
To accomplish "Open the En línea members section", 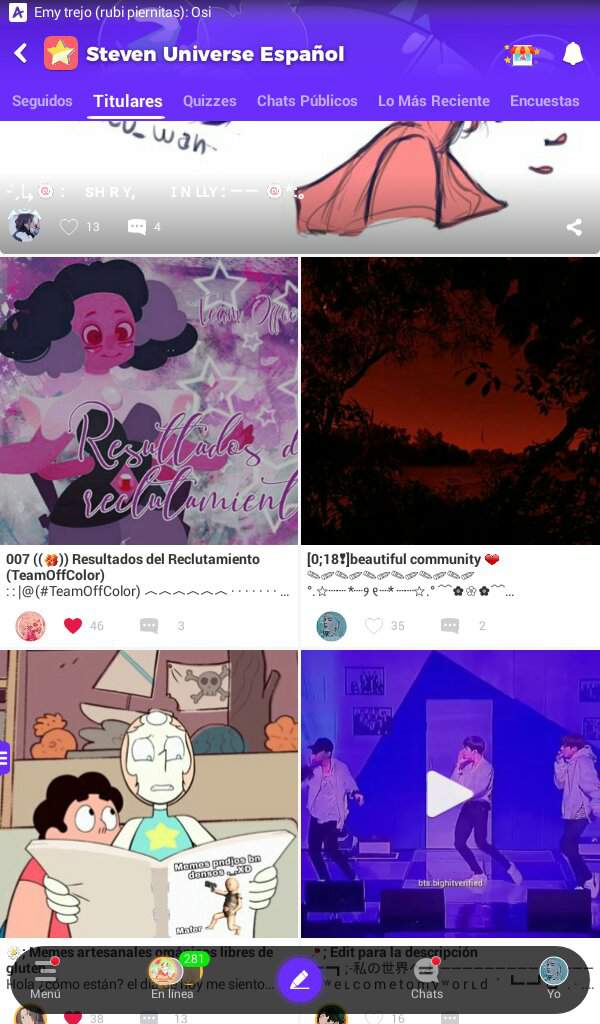I will (x=170, y=979).
